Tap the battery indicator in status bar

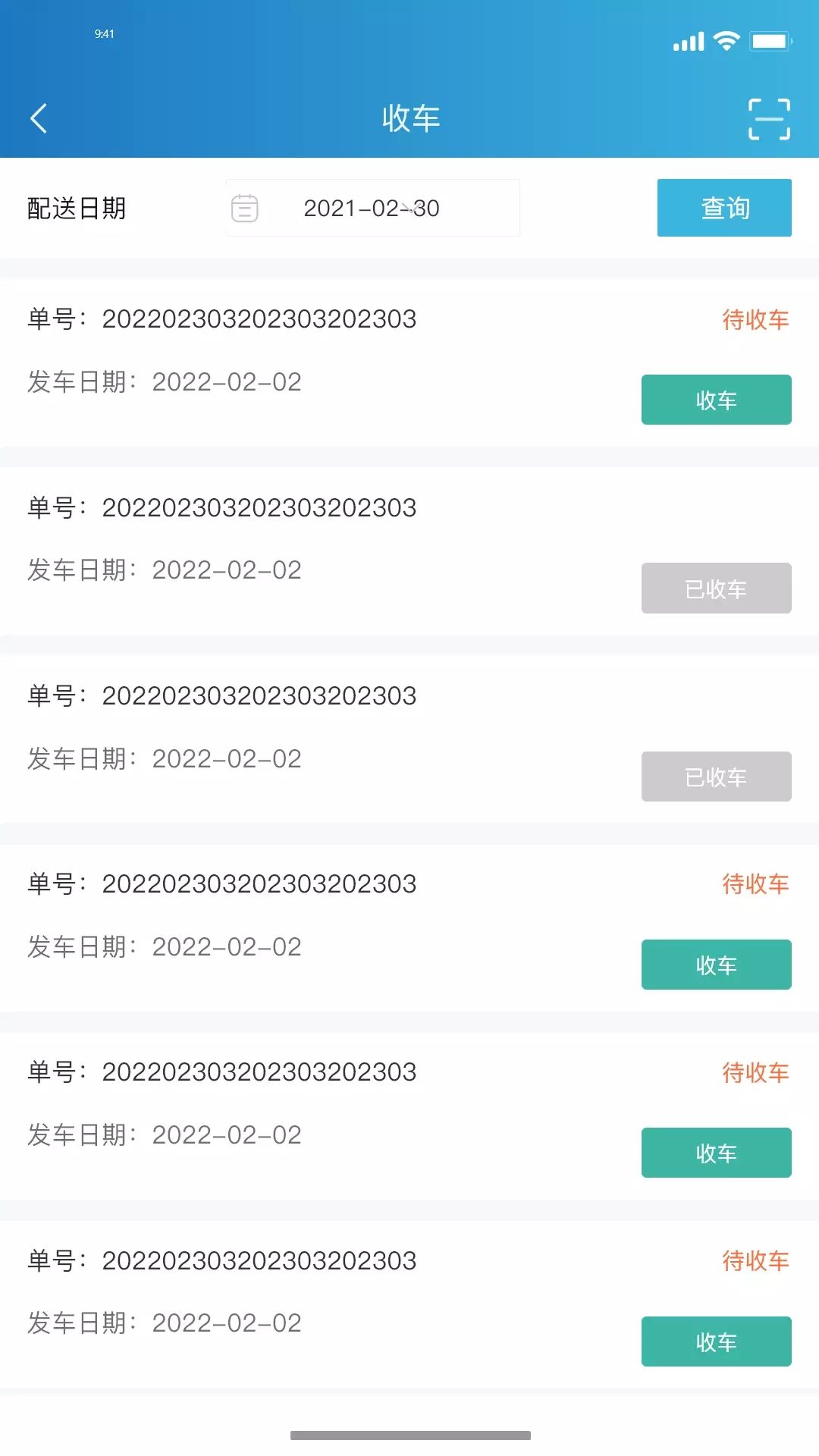[x=769, y=42]
